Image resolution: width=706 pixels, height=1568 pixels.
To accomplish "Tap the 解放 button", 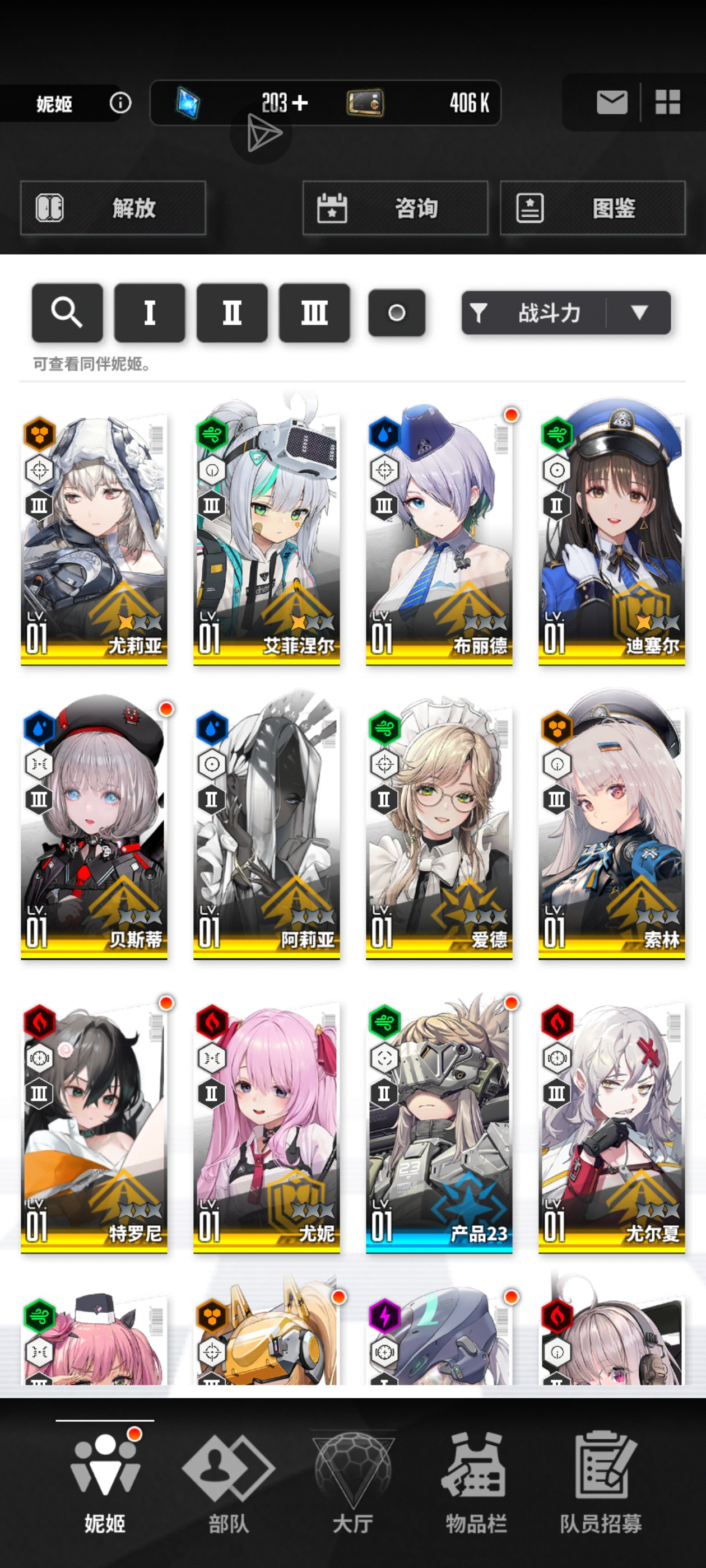I will (x=113, y=208).
